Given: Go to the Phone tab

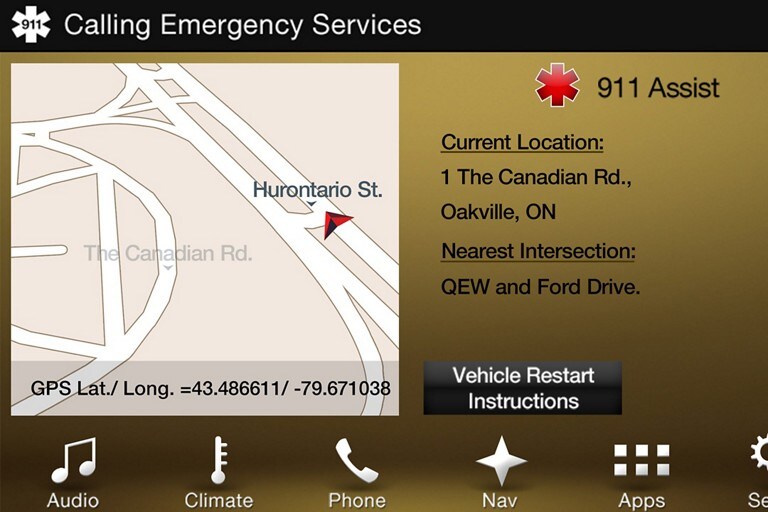Looking at the screenshot, I should (357, 471).
